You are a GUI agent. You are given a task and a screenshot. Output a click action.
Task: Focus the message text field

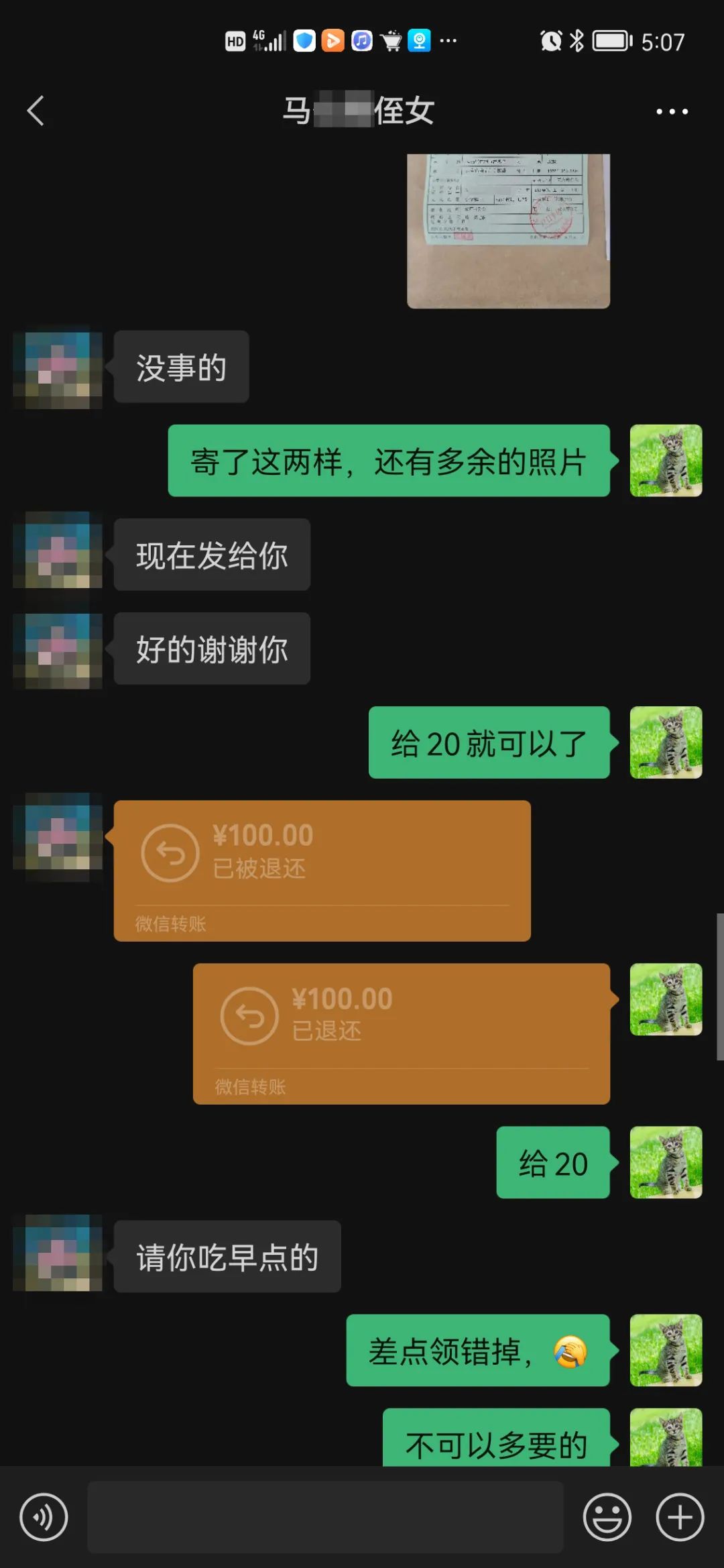point(325,1517)
